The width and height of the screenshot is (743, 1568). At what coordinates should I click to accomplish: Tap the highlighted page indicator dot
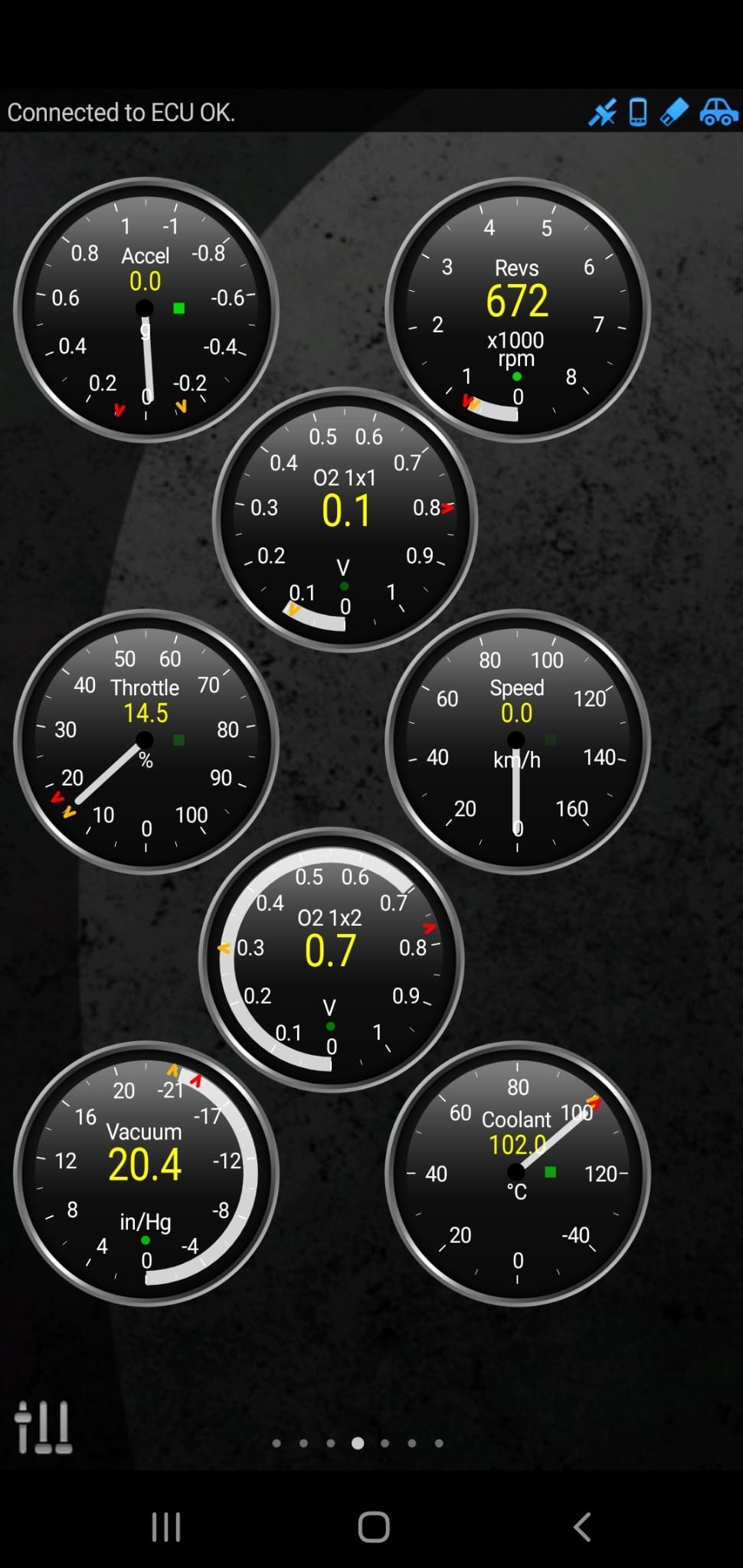click(x=358, y=1443)
